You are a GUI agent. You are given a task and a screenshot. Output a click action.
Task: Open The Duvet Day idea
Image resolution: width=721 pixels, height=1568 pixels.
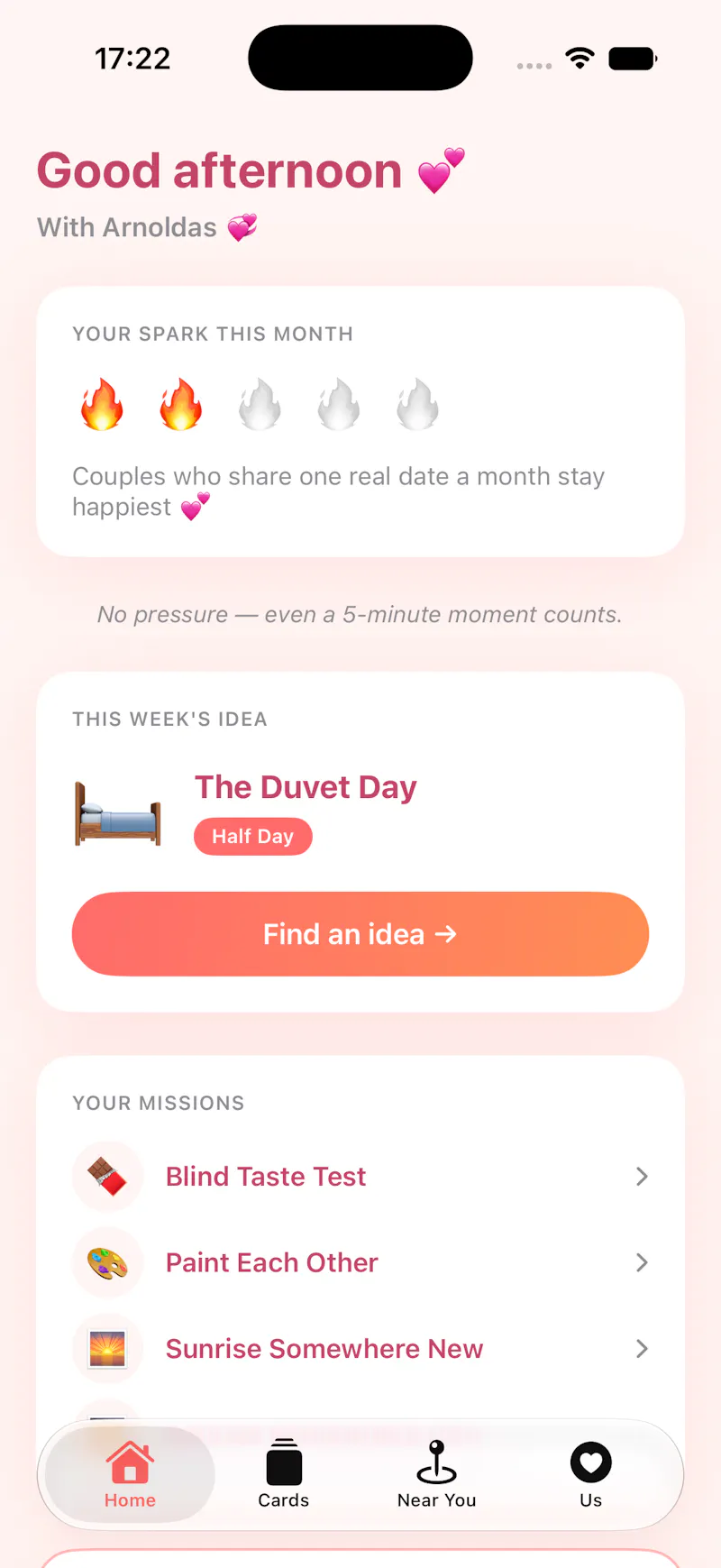point(306,787)
